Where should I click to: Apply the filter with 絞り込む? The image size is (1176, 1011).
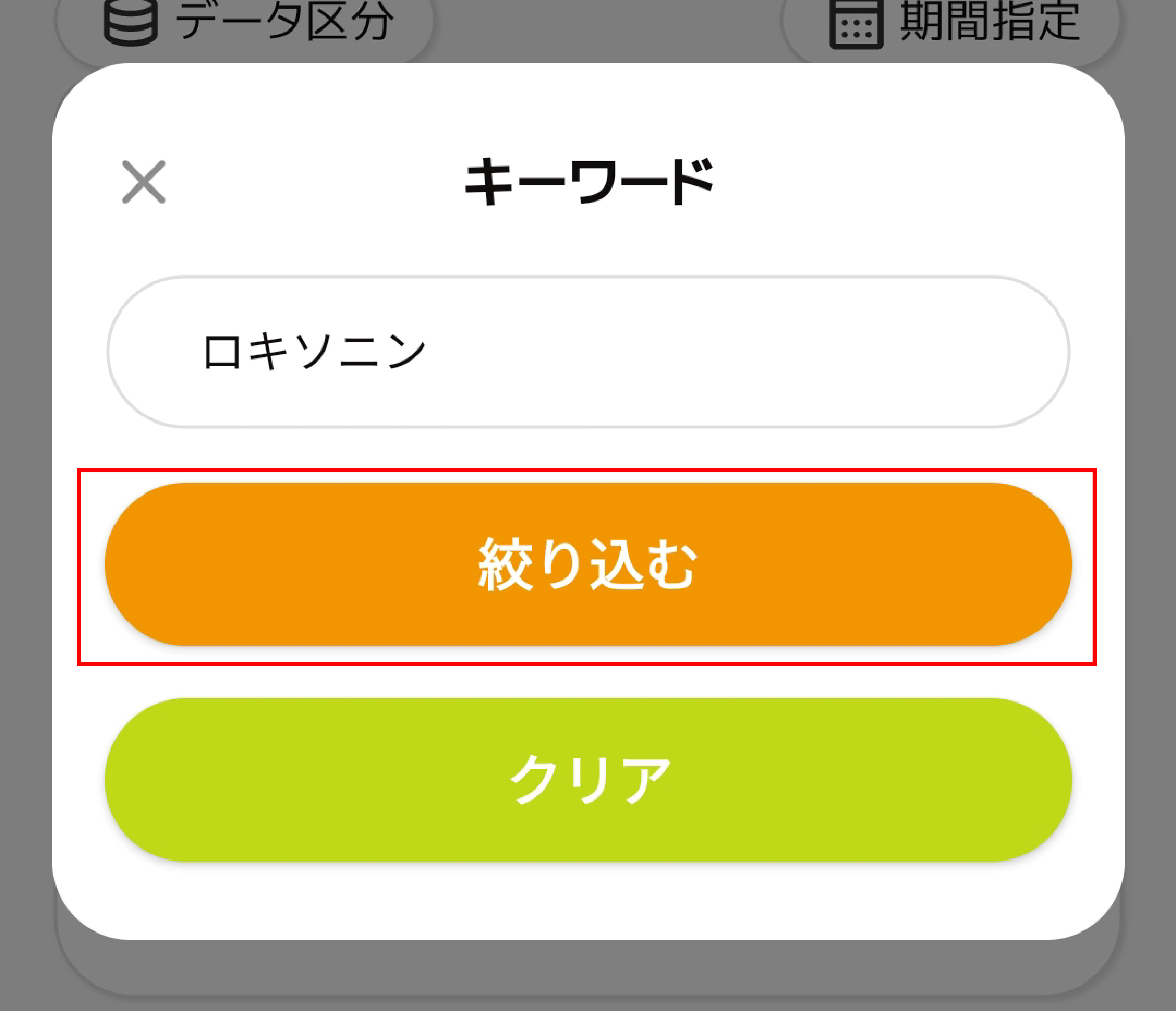(x=588, y=564)
